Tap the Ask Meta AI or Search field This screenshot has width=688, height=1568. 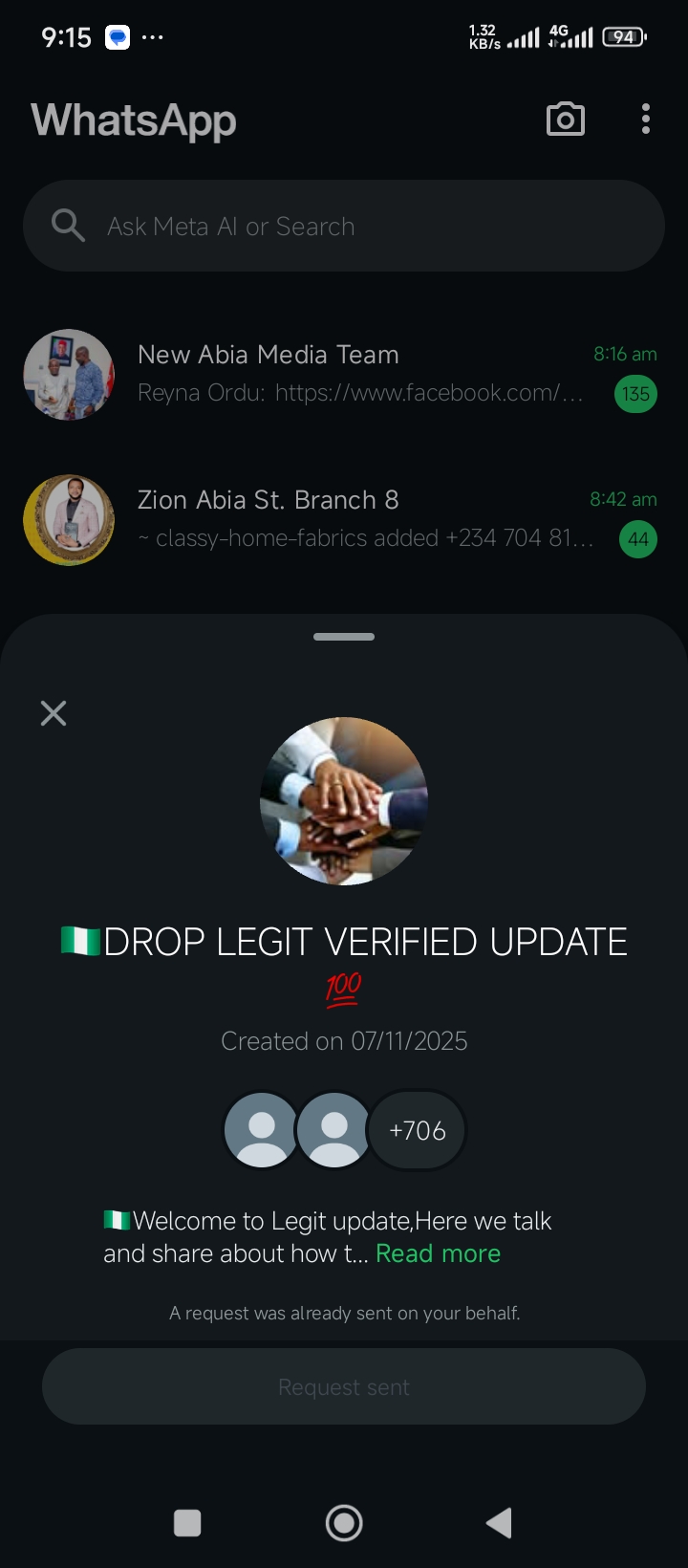[x=344, y=226]
